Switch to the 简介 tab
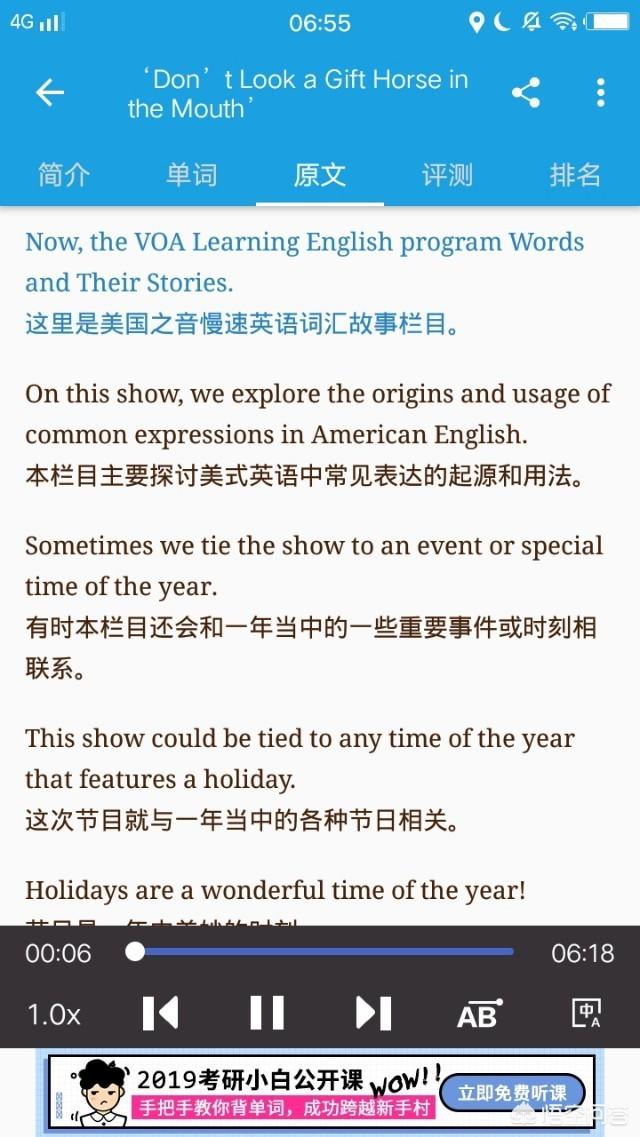The width and height of the screenshot is (640, 1137). [x=64, y=175]
